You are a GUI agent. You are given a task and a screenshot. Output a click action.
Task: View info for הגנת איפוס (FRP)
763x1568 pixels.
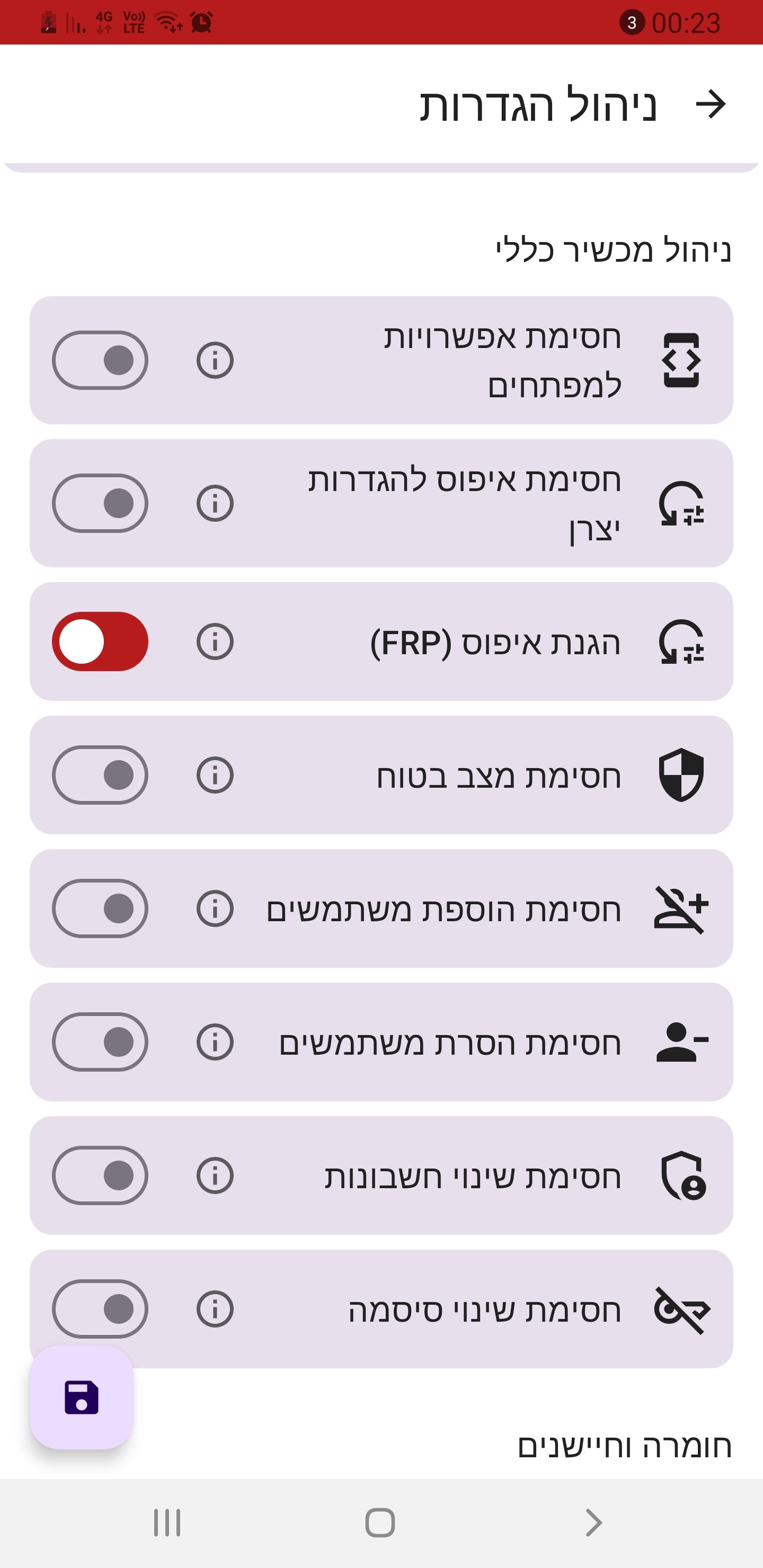tap(215, 642)
